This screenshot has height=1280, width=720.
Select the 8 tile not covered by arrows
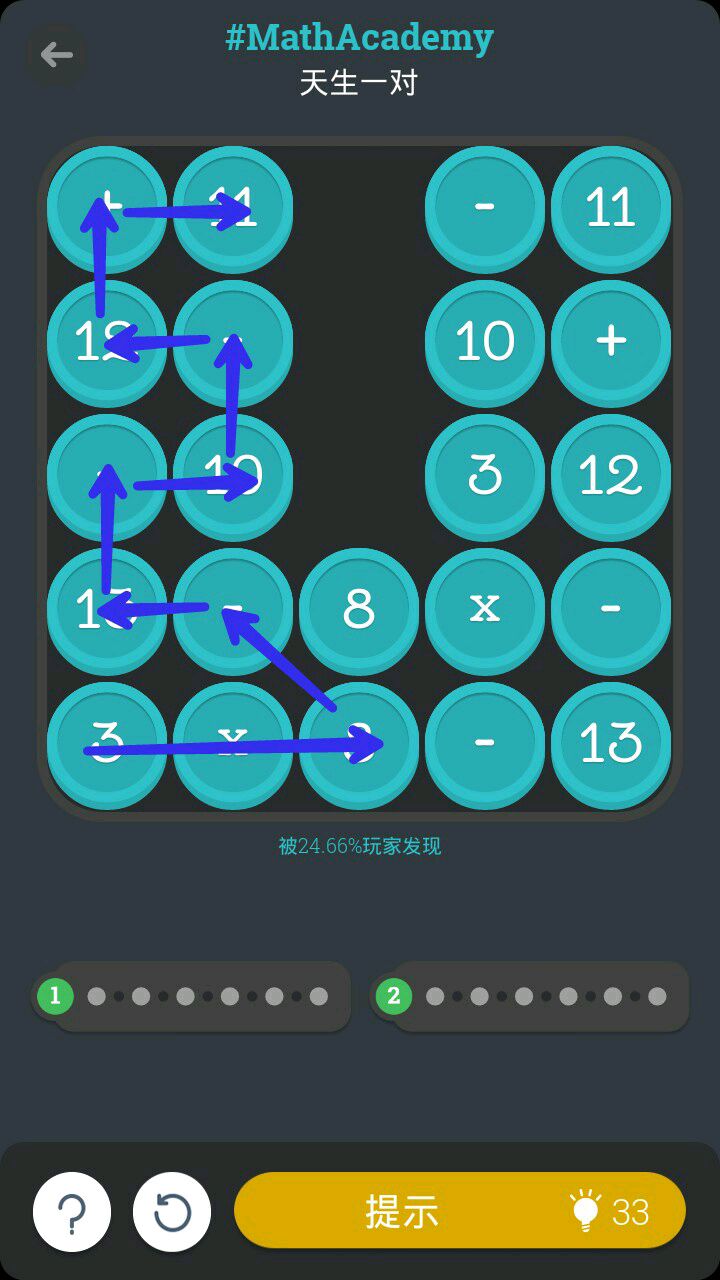pos(359,608)
